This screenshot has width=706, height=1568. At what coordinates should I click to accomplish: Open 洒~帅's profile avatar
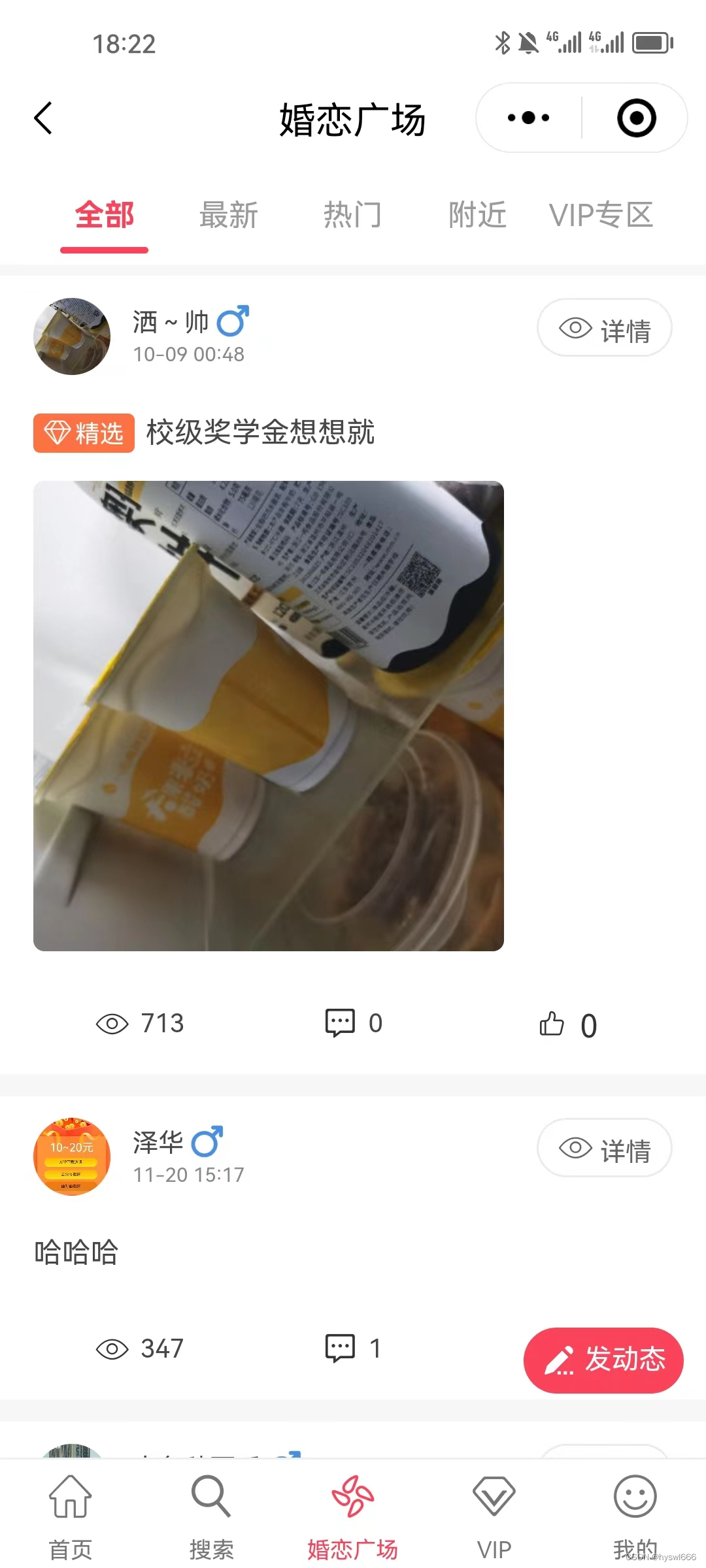coord(72,336)
